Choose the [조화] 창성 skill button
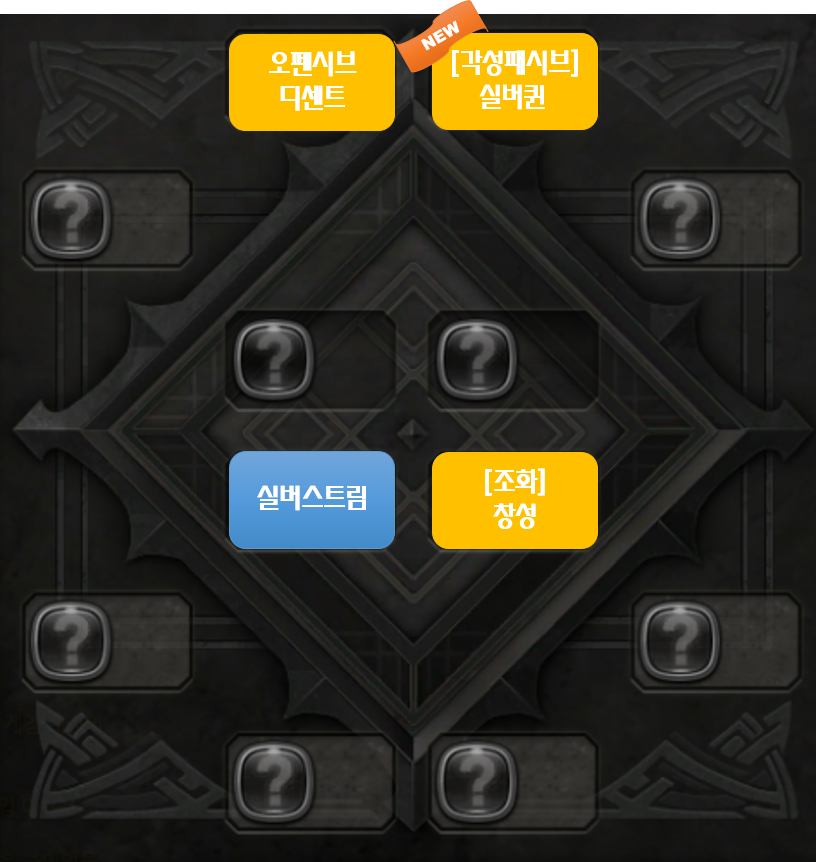Screen dimensions: 816x862 514,500
